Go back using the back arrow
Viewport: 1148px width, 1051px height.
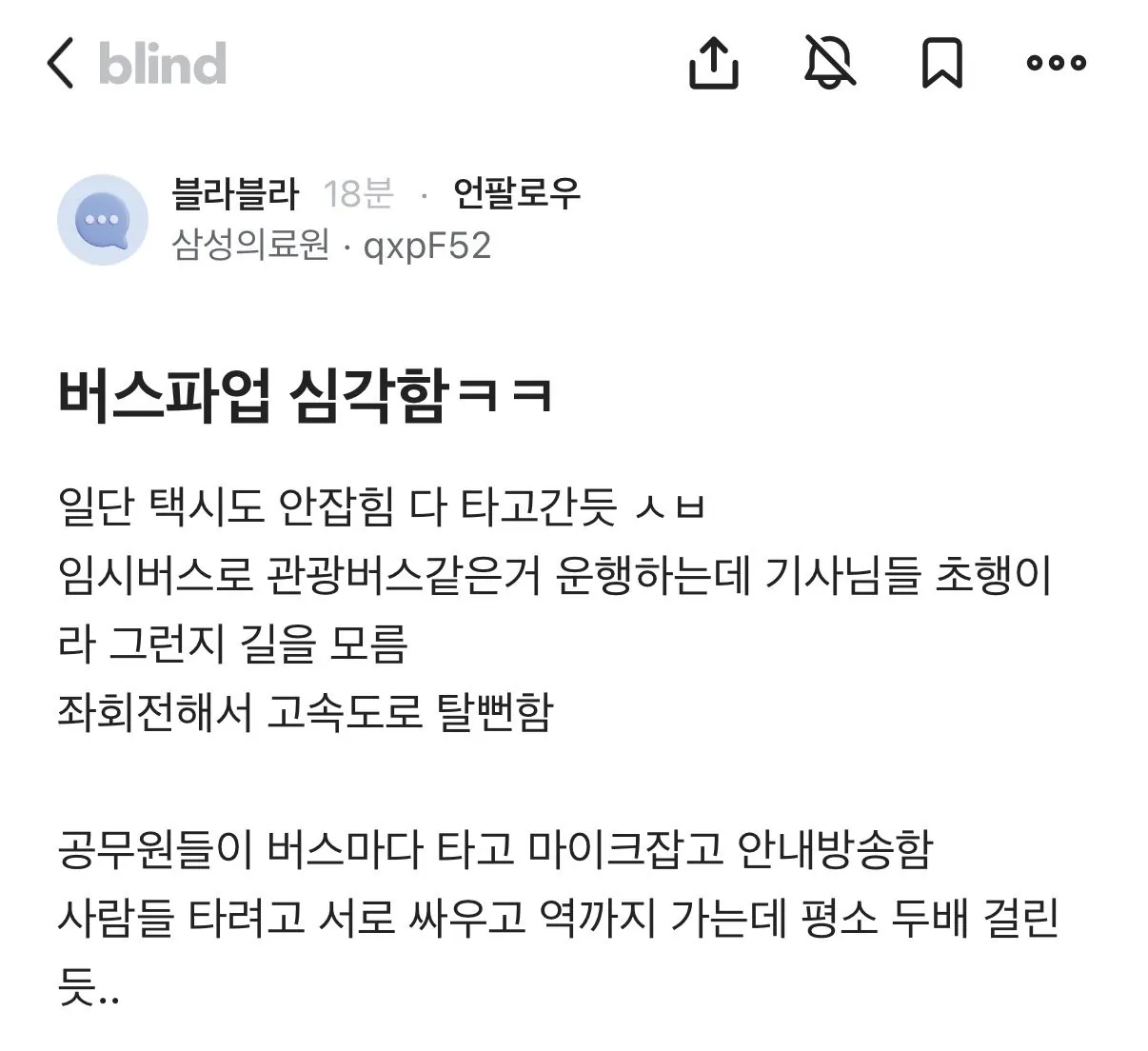point(60,64)
